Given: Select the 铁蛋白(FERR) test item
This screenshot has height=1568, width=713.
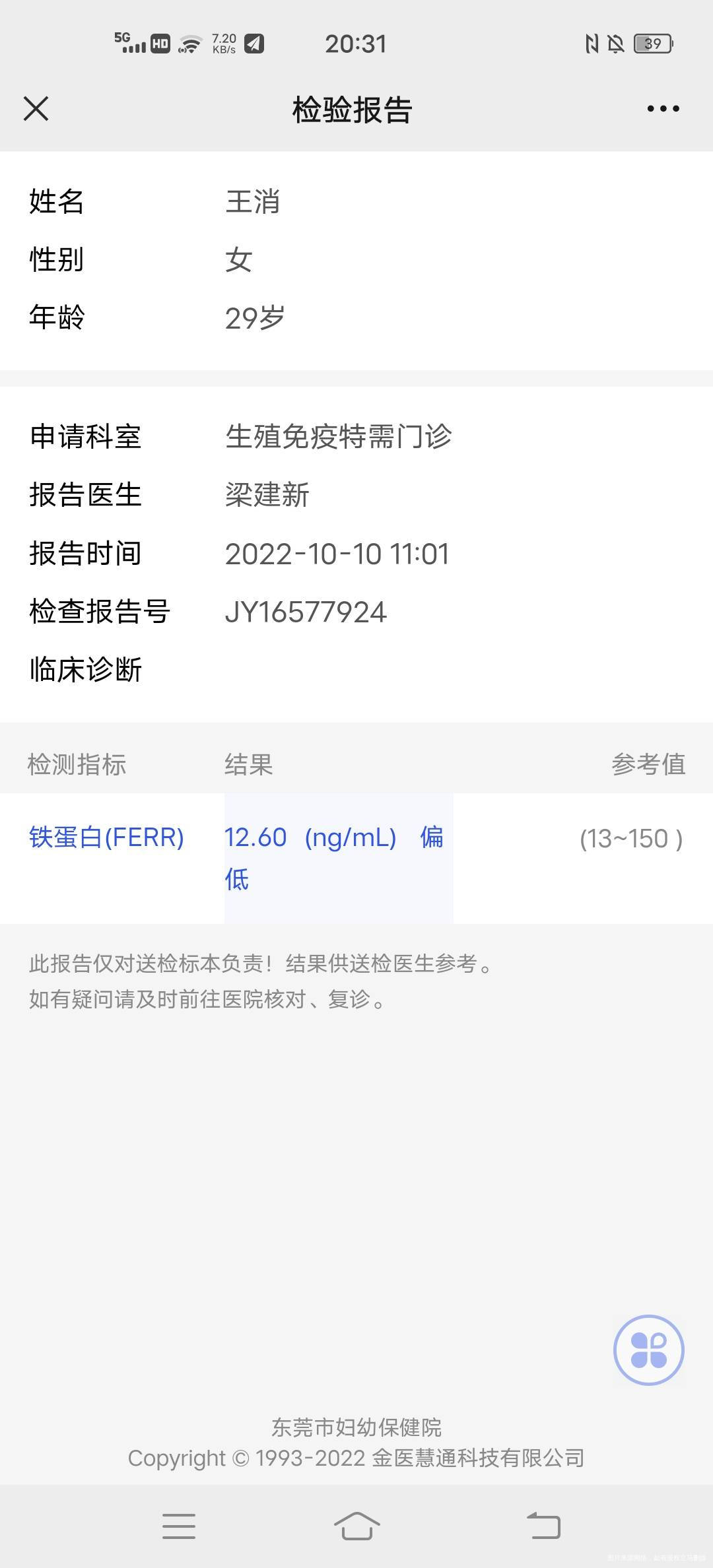Looking at the screenshot, I should point(108,837).
